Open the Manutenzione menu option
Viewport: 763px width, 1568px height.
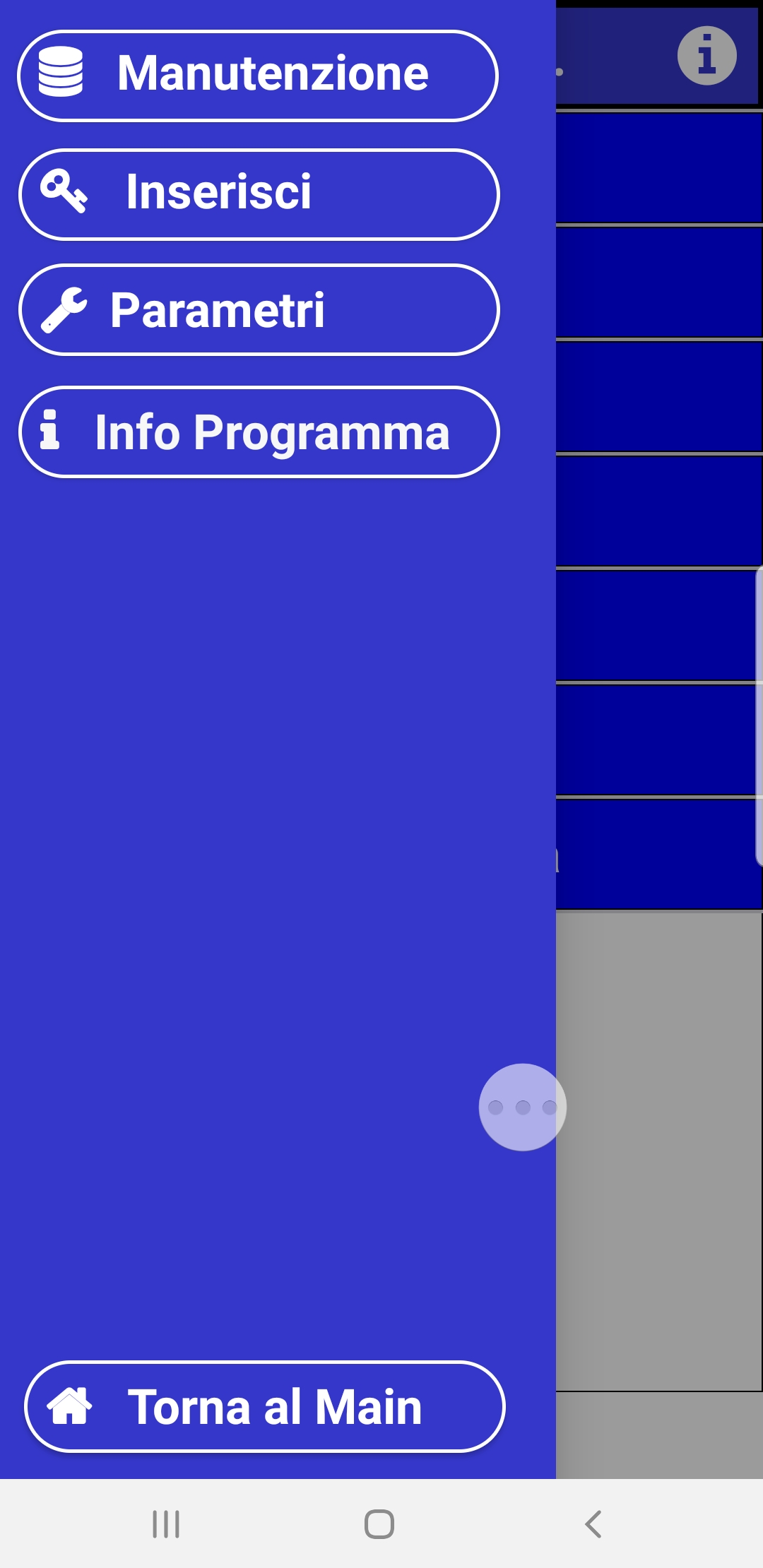258,76
